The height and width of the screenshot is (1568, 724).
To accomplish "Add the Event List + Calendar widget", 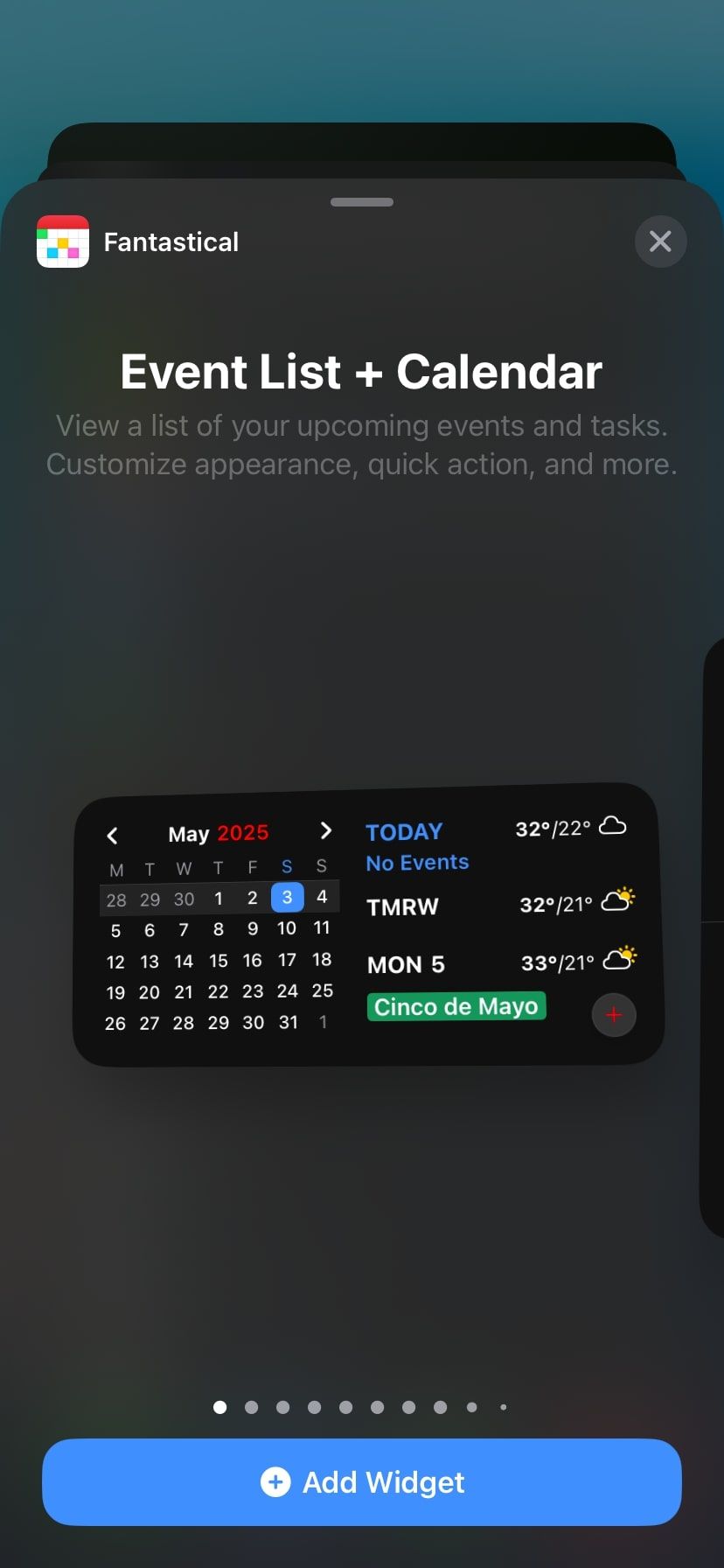I will 362,1482.
